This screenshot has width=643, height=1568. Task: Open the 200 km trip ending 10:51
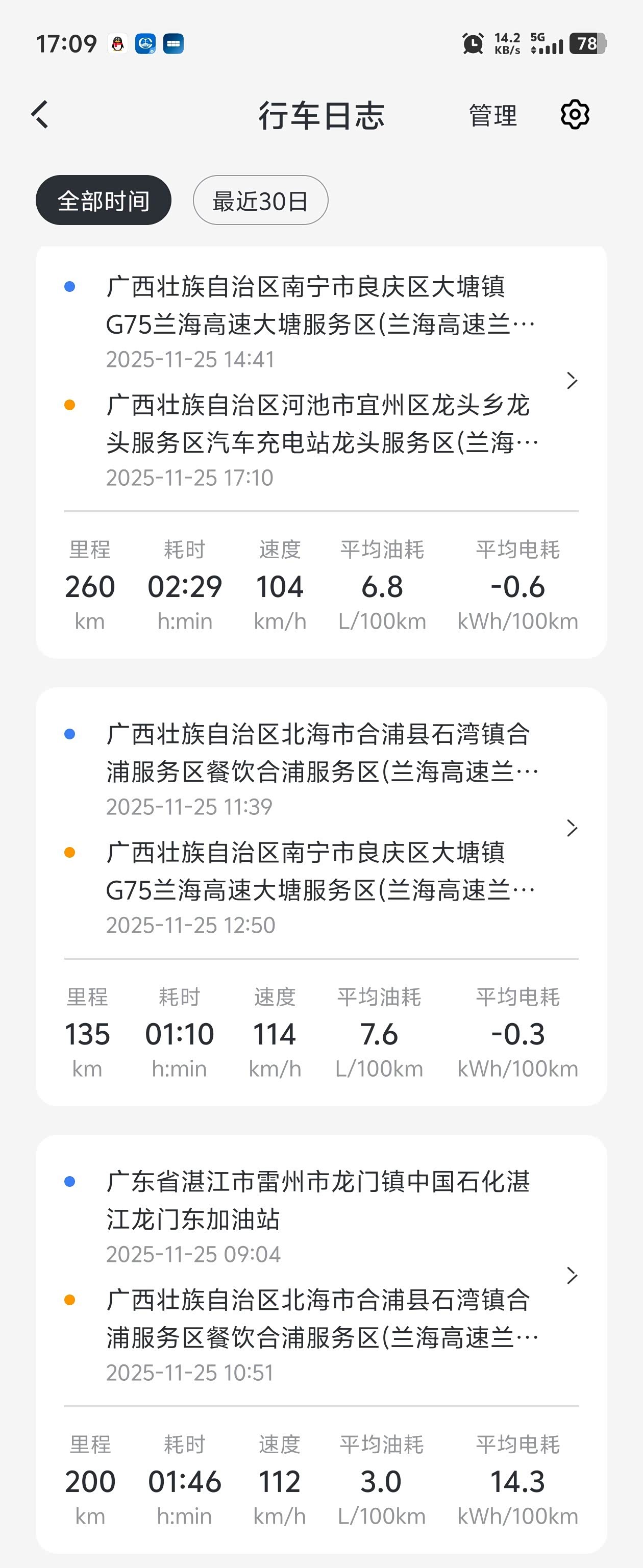571,1275
